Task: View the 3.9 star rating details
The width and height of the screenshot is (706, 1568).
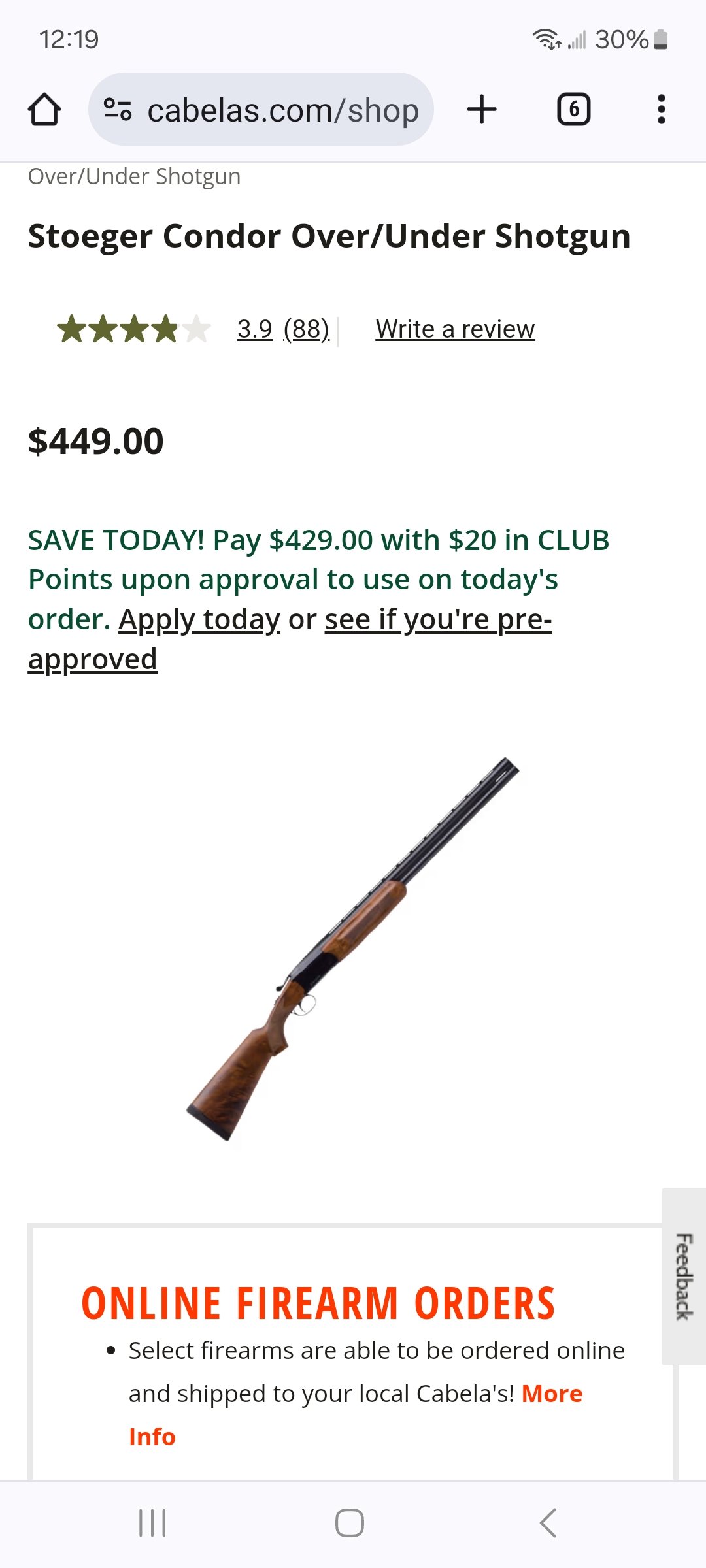Action: (254, 329)
